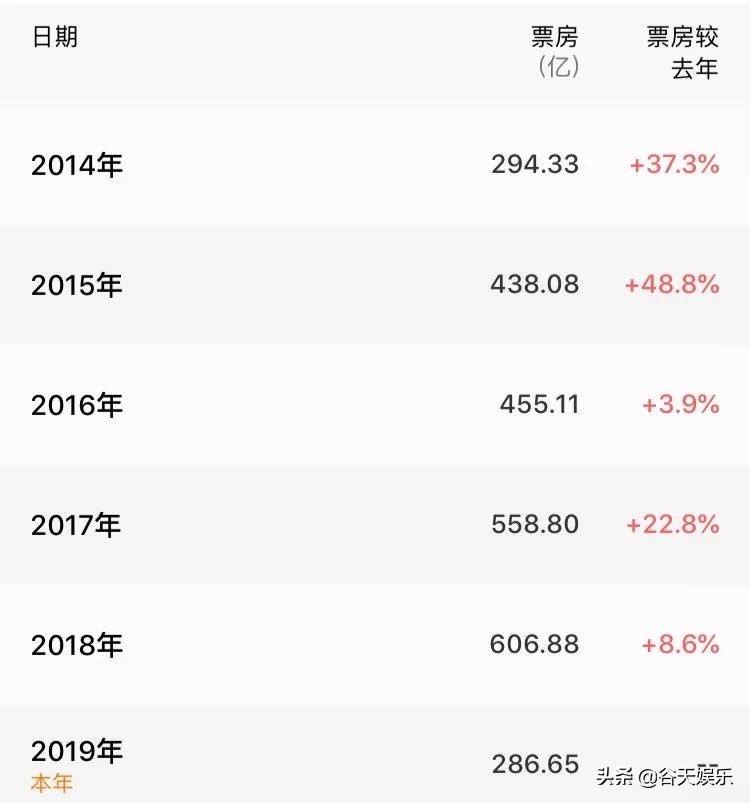Click the 286.65 value for 2019
Screen dimensions: 750x803
pos(534,758)
